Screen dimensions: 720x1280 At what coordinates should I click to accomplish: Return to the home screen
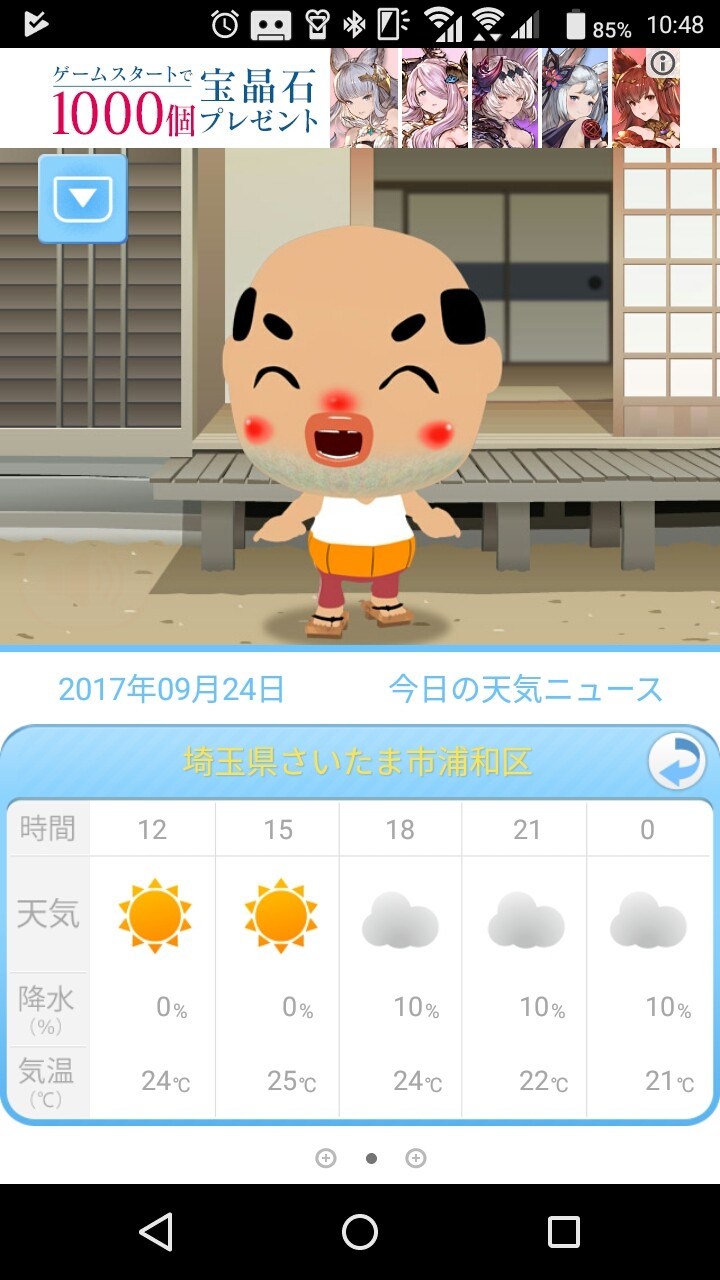point(360,1232)
